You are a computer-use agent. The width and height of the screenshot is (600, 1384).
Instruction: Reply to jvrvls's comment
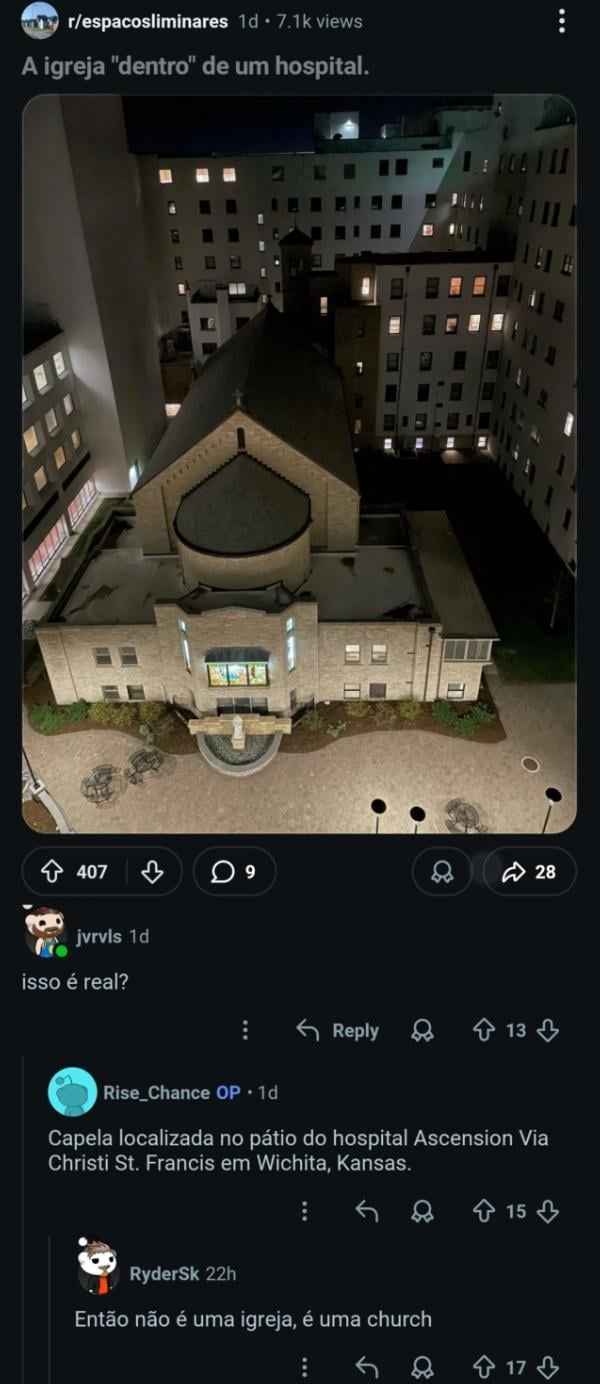(x=339, y=1031)
